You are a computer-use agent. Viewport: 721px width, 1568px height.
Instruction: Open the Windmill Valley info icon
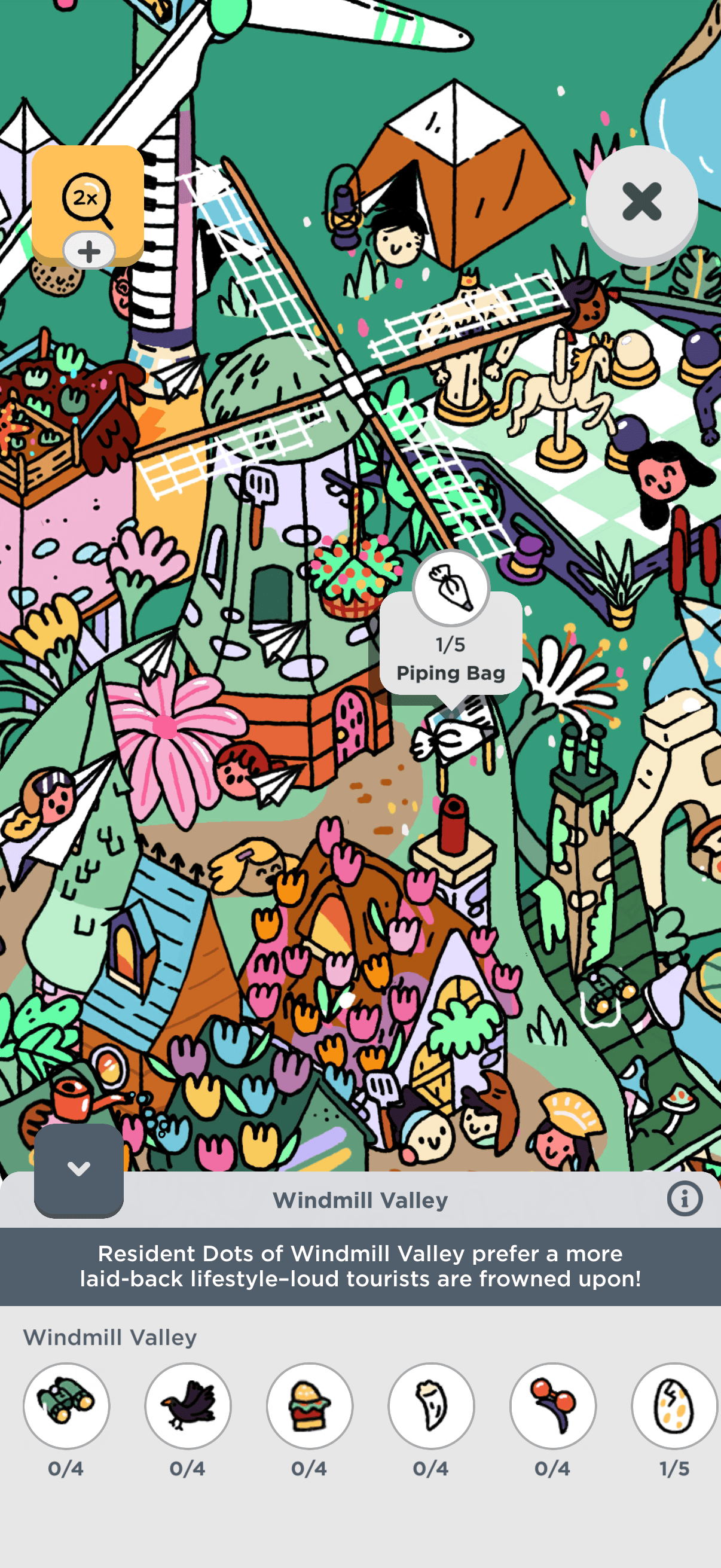pos(685,1199)
